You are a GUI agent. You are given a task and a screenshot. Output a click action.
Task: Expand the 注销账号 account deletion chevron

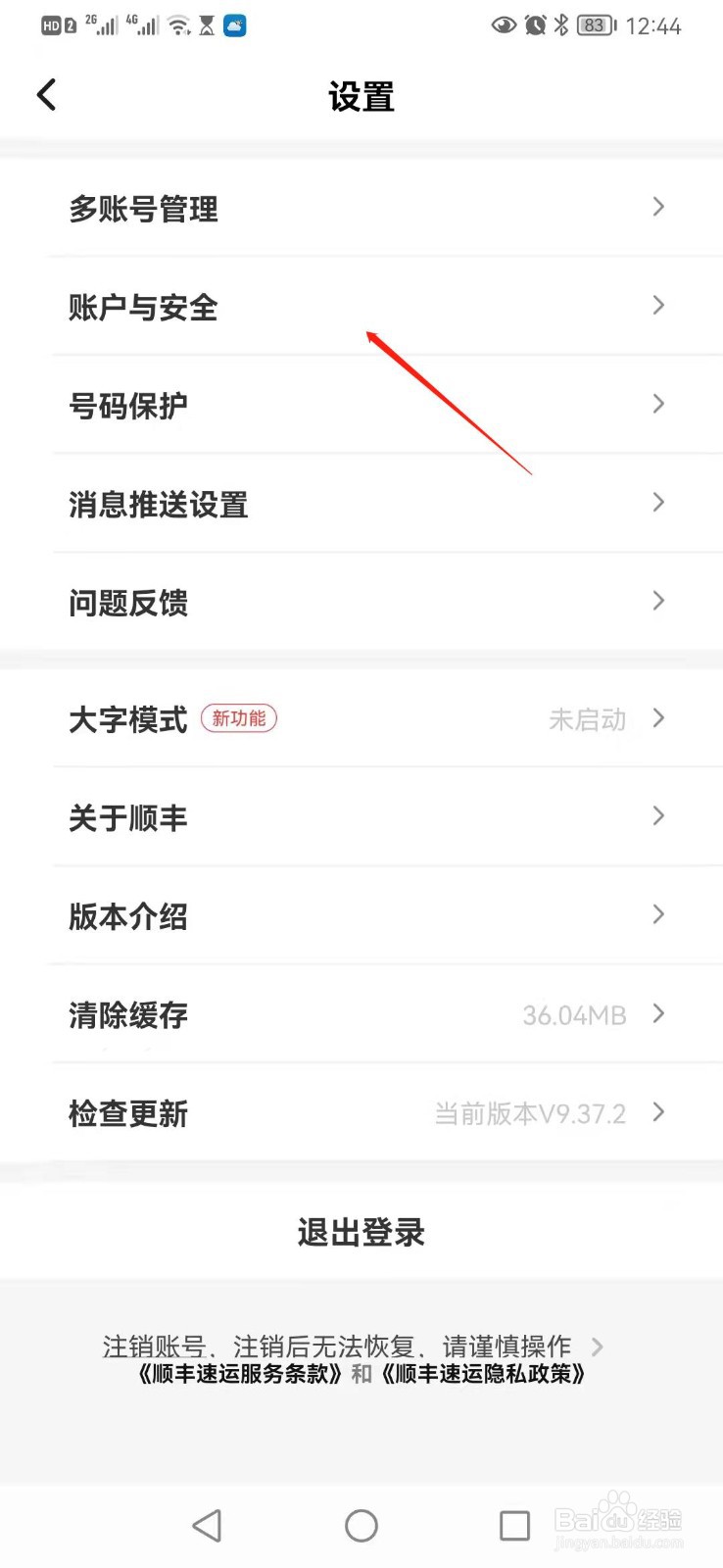click(x=599, y=1347)
